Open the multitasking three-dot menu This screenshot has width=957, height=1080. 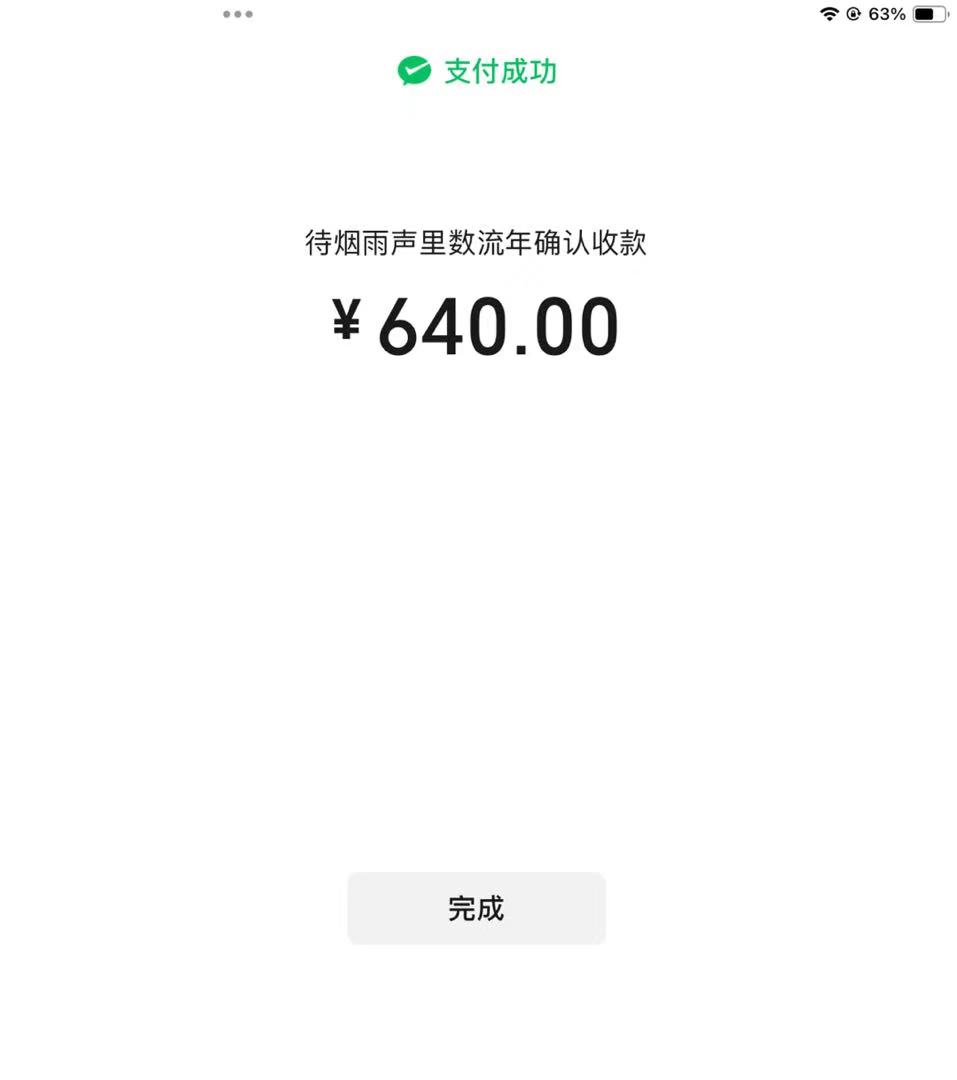pyautogui.click(x=238, y=14)
